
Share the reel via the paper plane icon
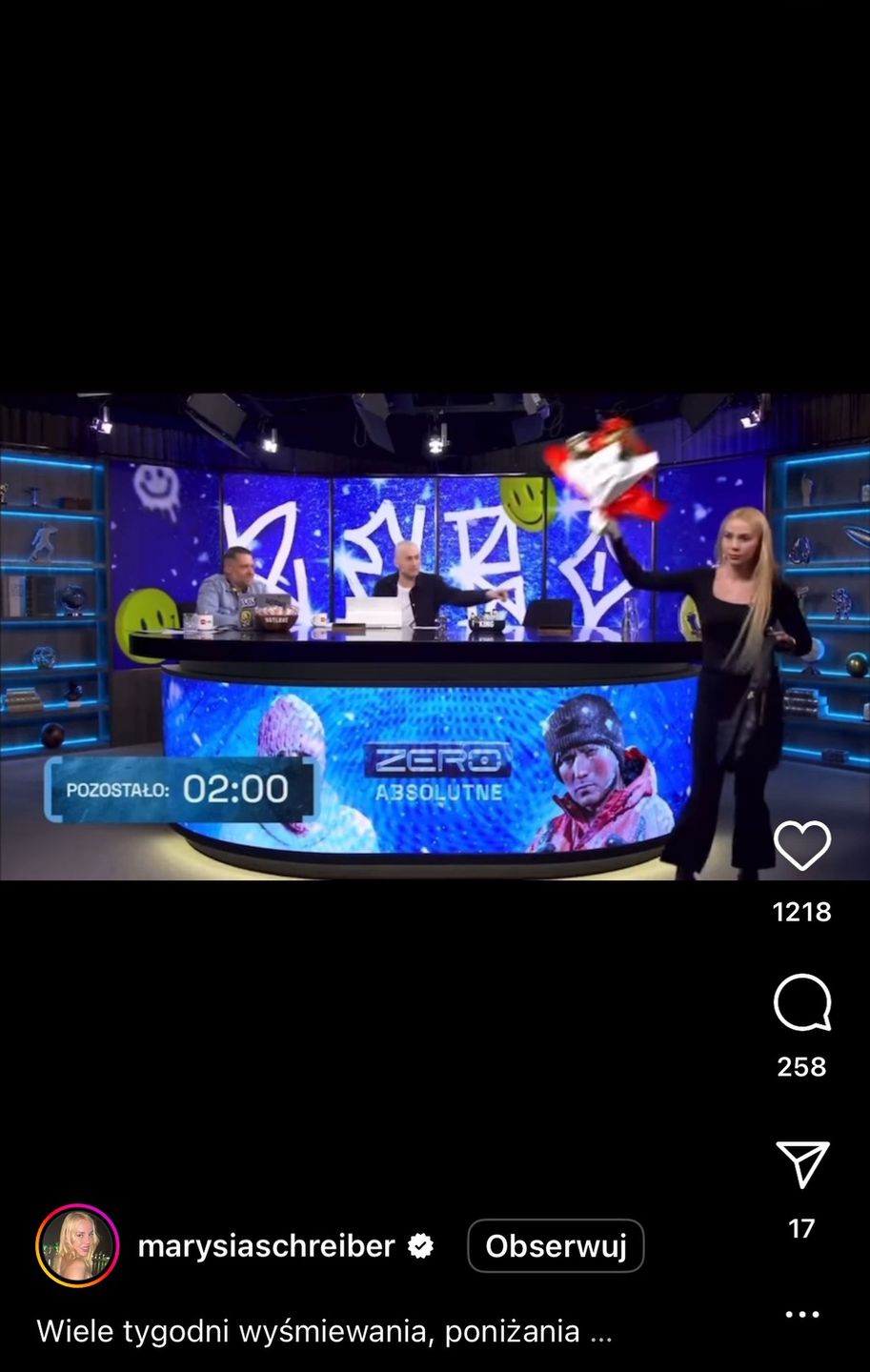[802, 1163]
